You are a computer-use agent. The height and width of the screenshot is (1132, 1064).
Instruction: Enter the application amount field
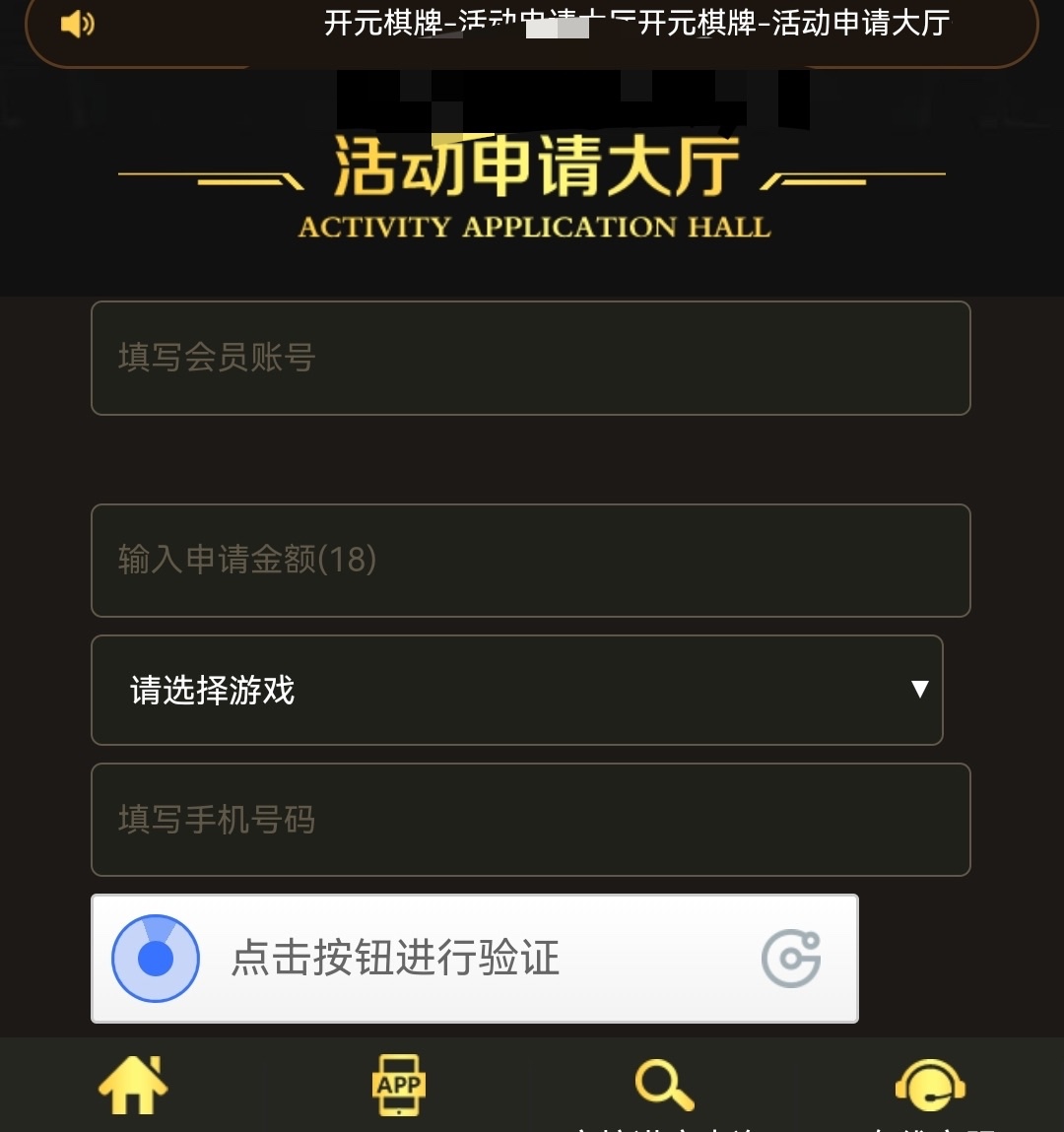530,561
